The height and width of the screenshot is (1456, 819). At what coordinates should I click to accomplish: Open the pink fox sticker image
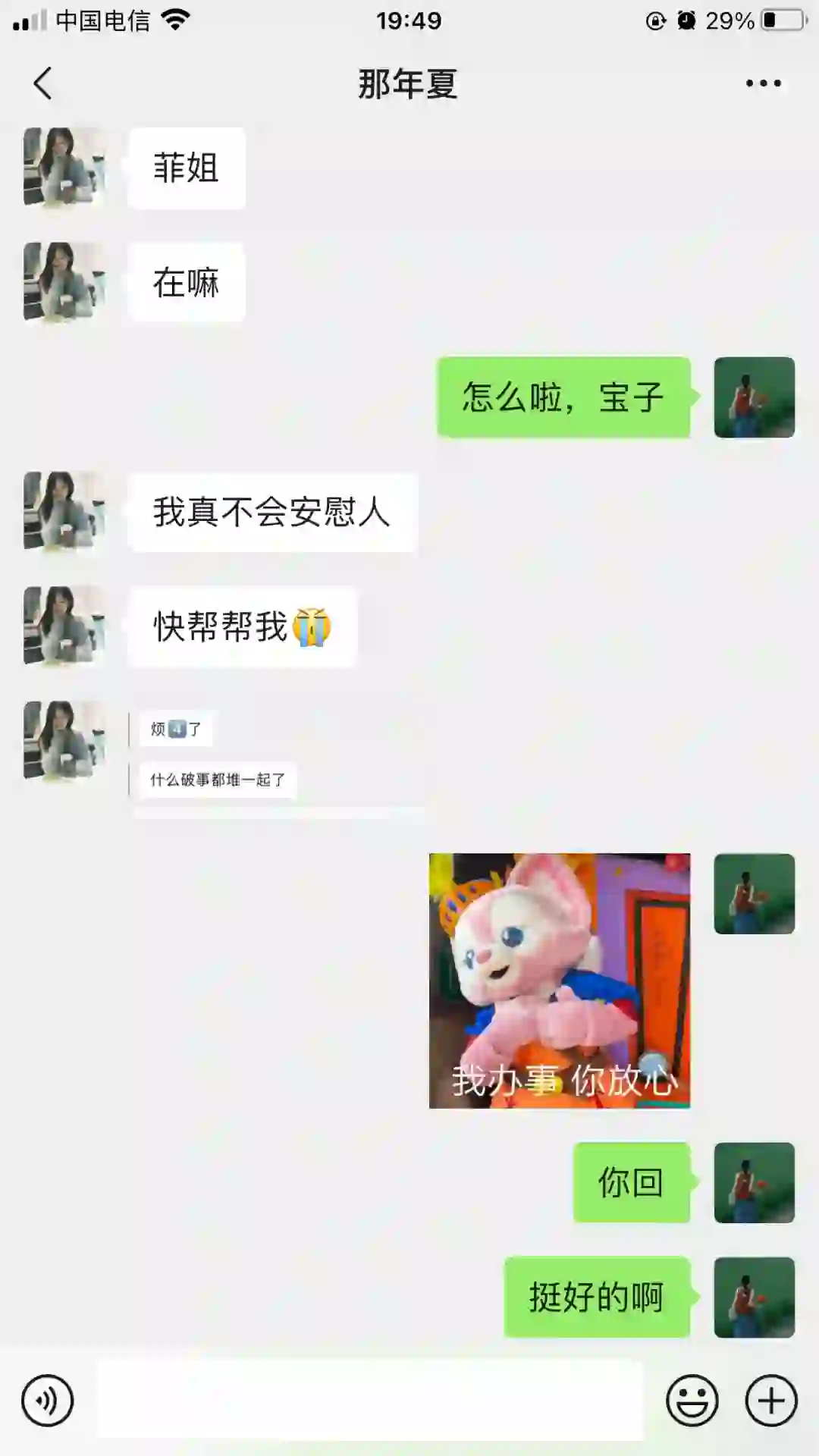click(x=560, y=981)
